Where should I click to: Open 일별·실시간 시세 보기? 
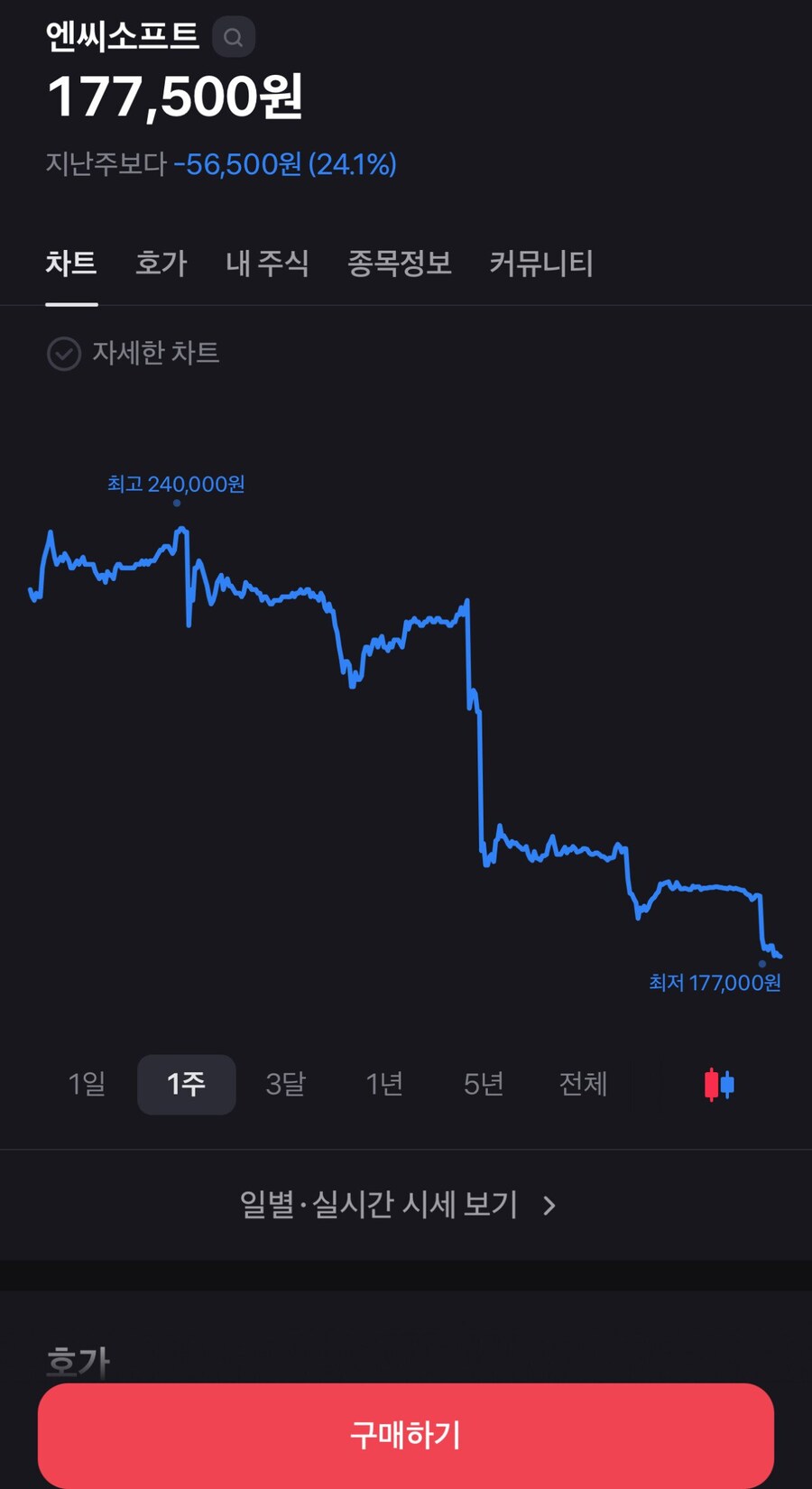pos(379,1205)
